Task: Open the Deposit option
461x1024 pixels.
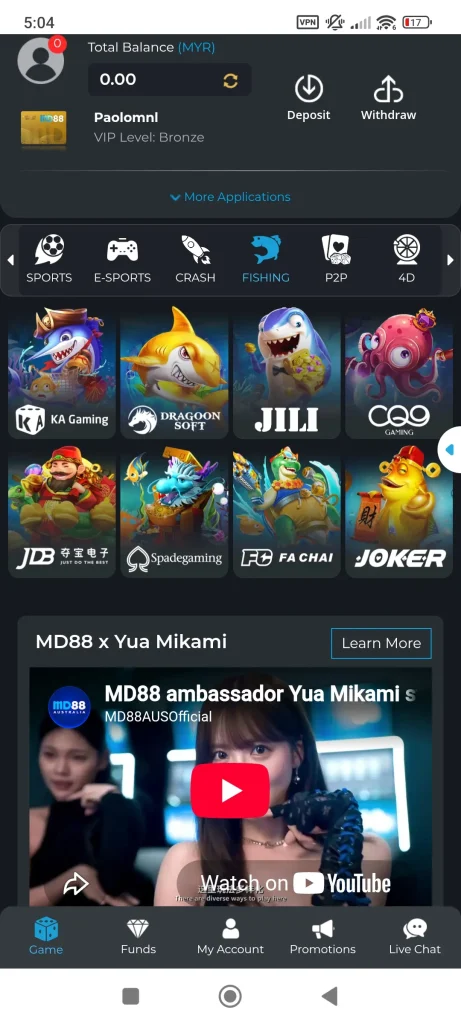Action: [309, 98]
